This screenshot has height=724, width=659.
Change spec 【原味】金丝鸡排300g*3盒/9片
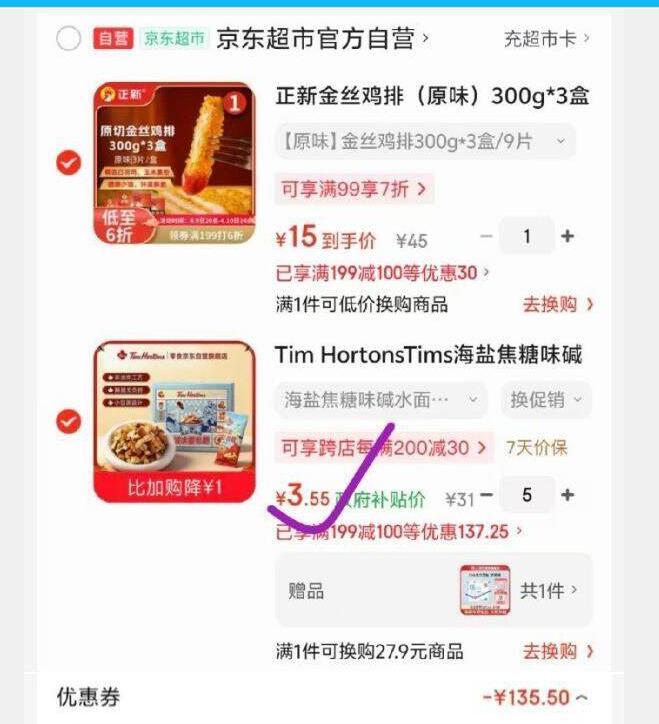425,142
